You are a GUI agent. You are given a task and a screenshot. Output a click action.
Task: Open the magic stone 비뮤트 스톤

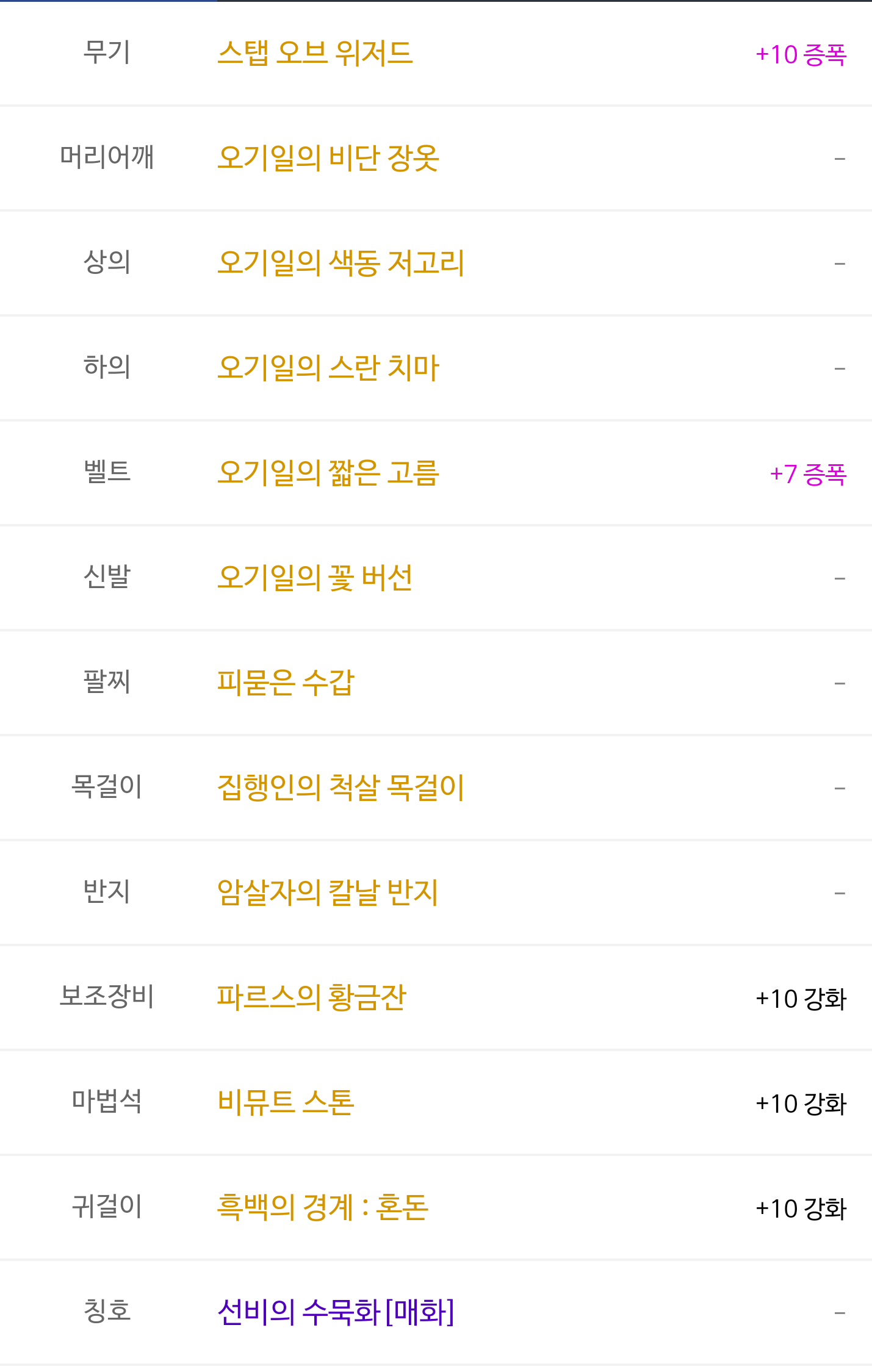286,1102
